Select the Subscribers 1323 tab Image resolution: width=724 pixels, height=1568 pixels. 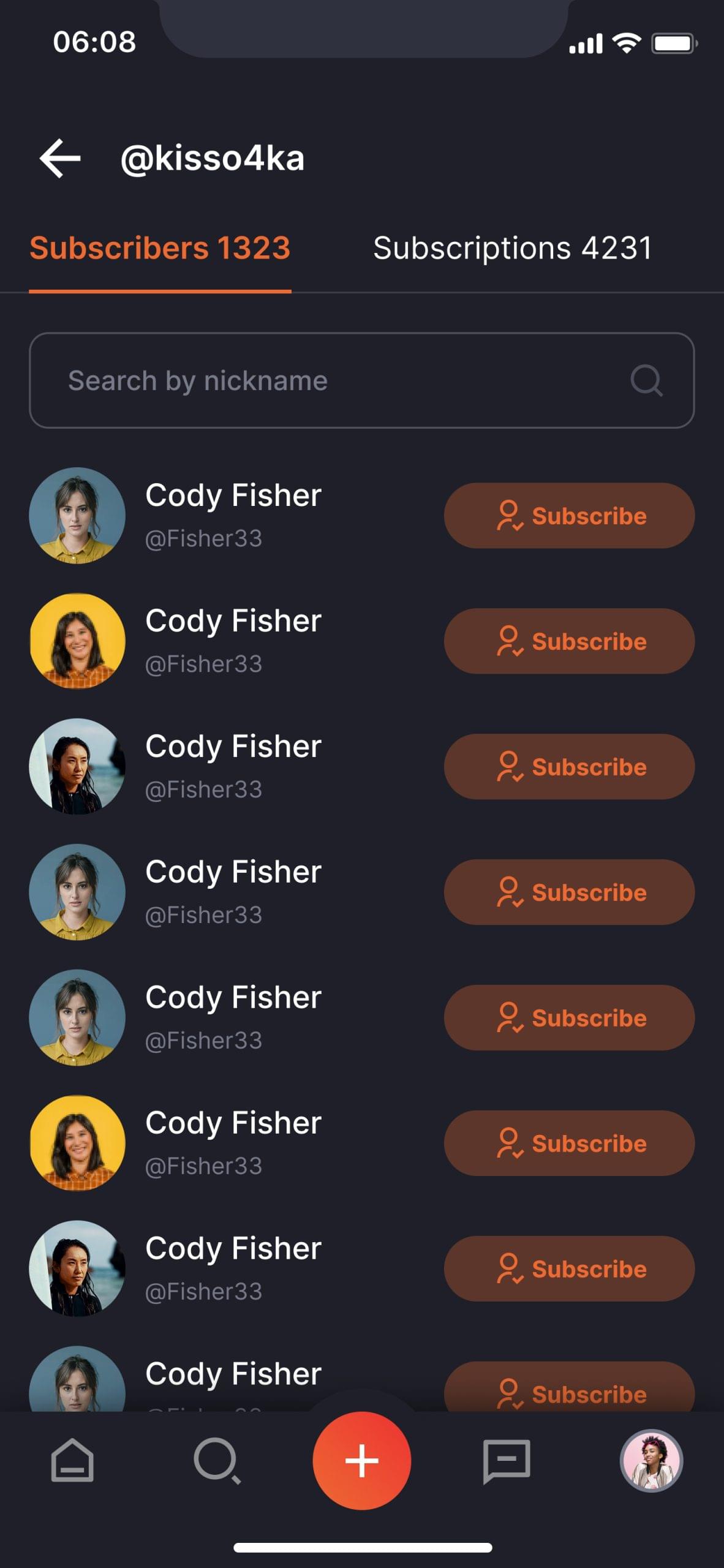[160, 248]
